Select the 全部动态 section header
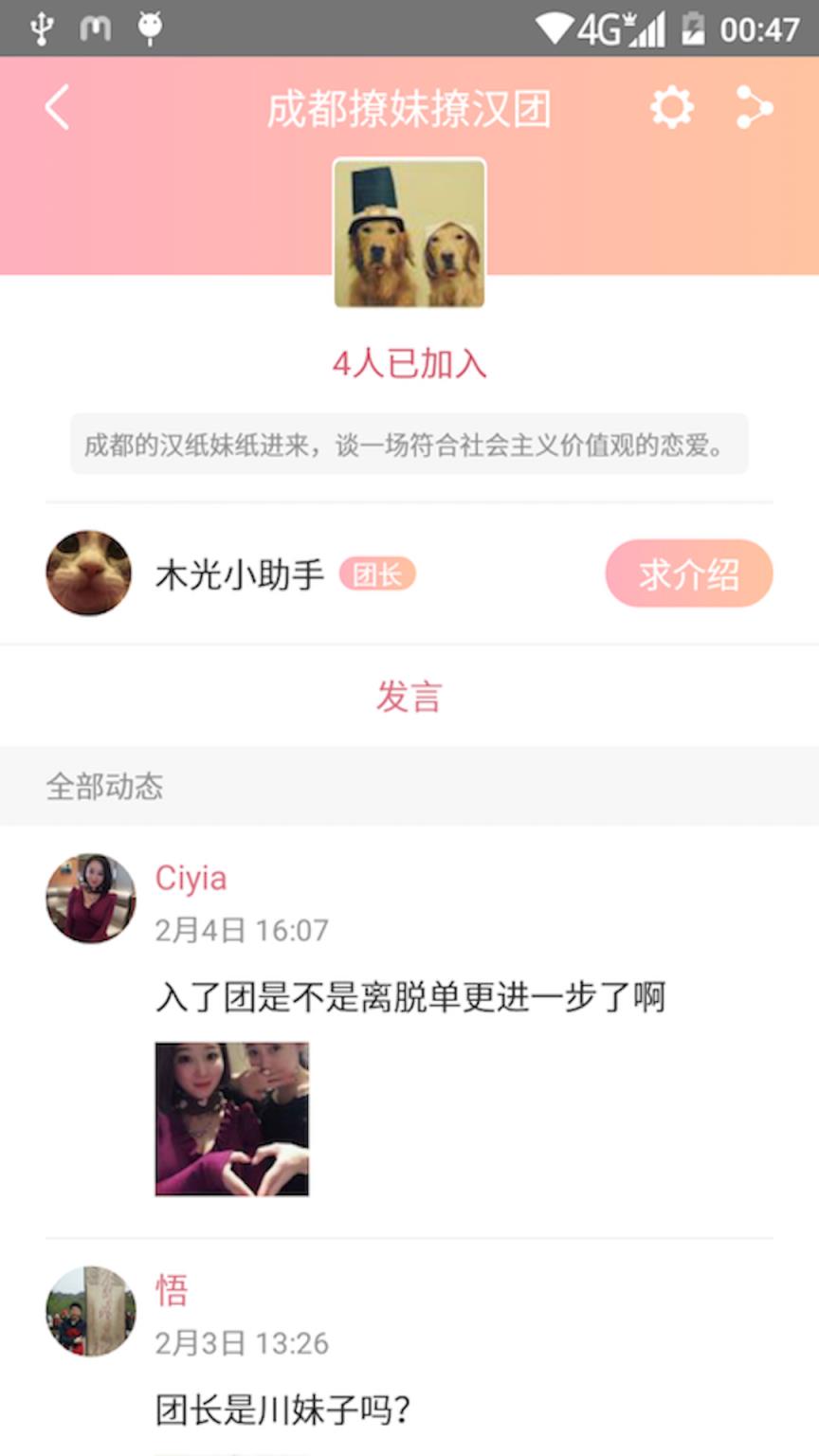 click(x=105, y=786)
